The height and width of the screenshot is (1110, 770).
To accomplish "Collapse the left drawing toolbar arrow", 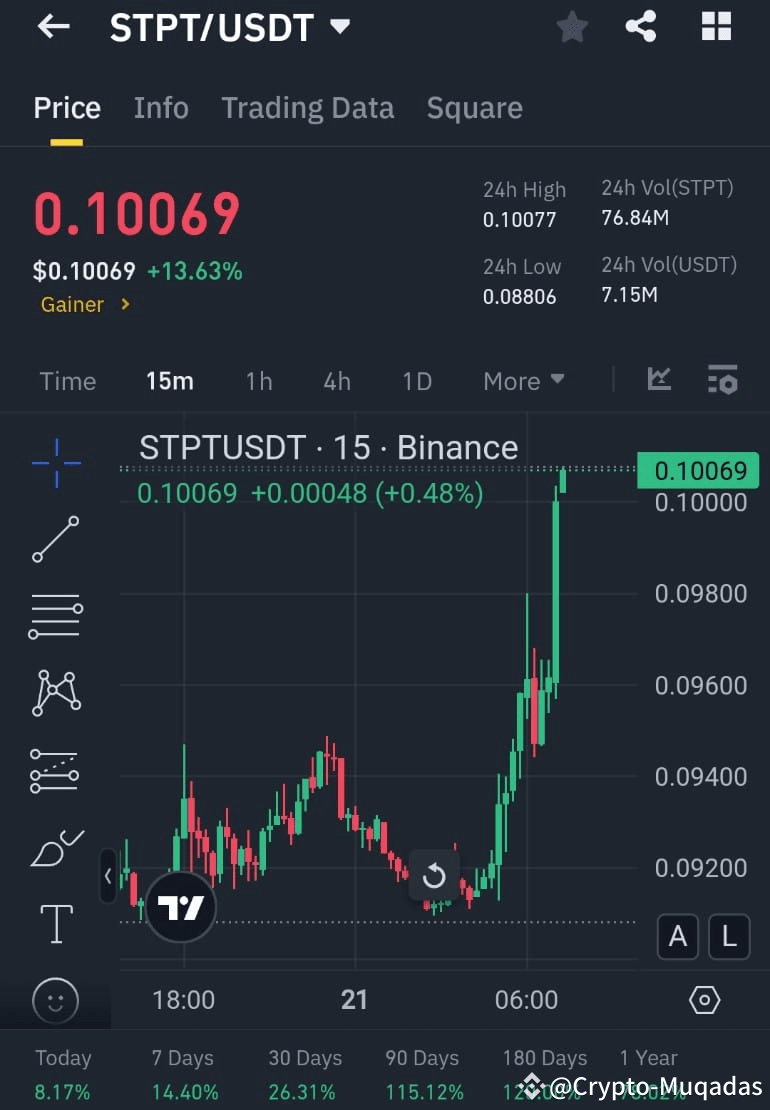I will (x=108, y=876).
